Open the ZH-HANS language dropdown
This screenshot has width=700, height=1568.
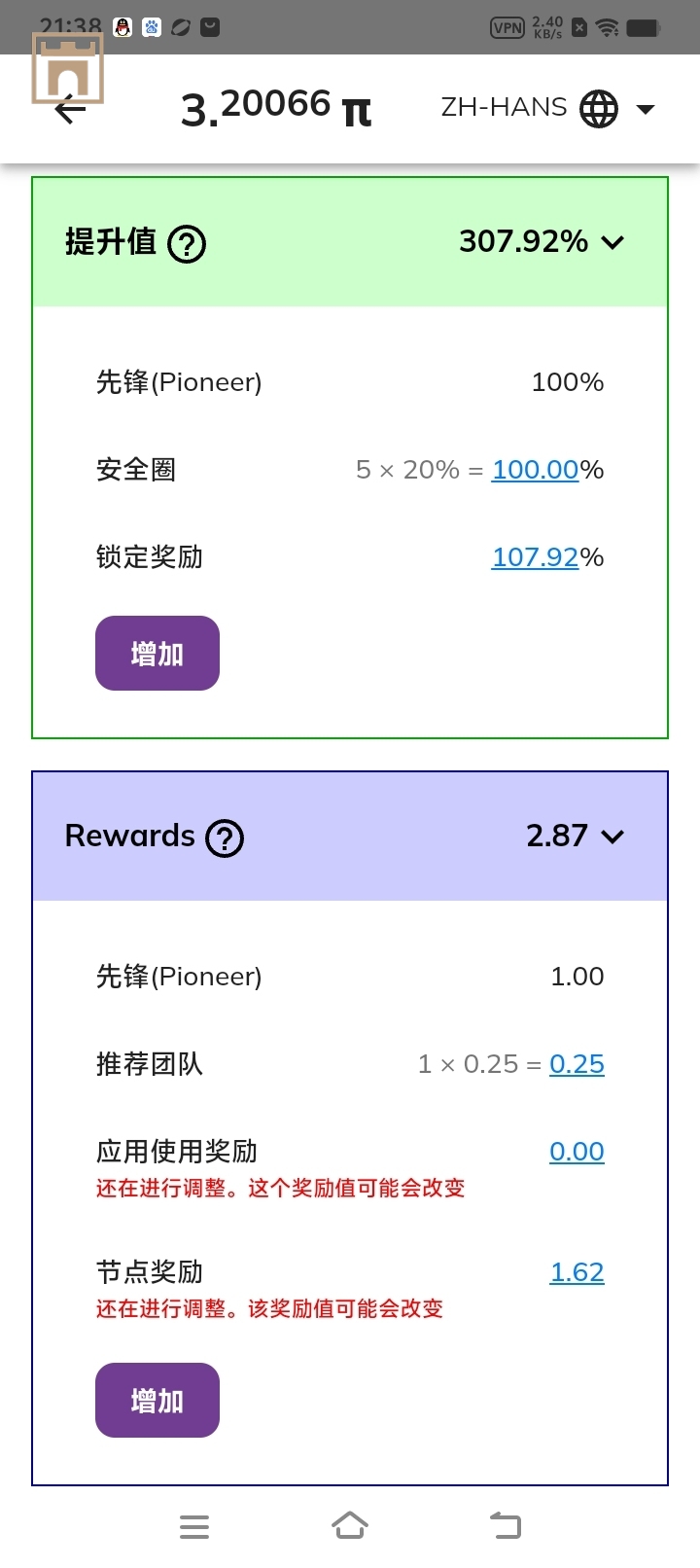coord(547,108)
